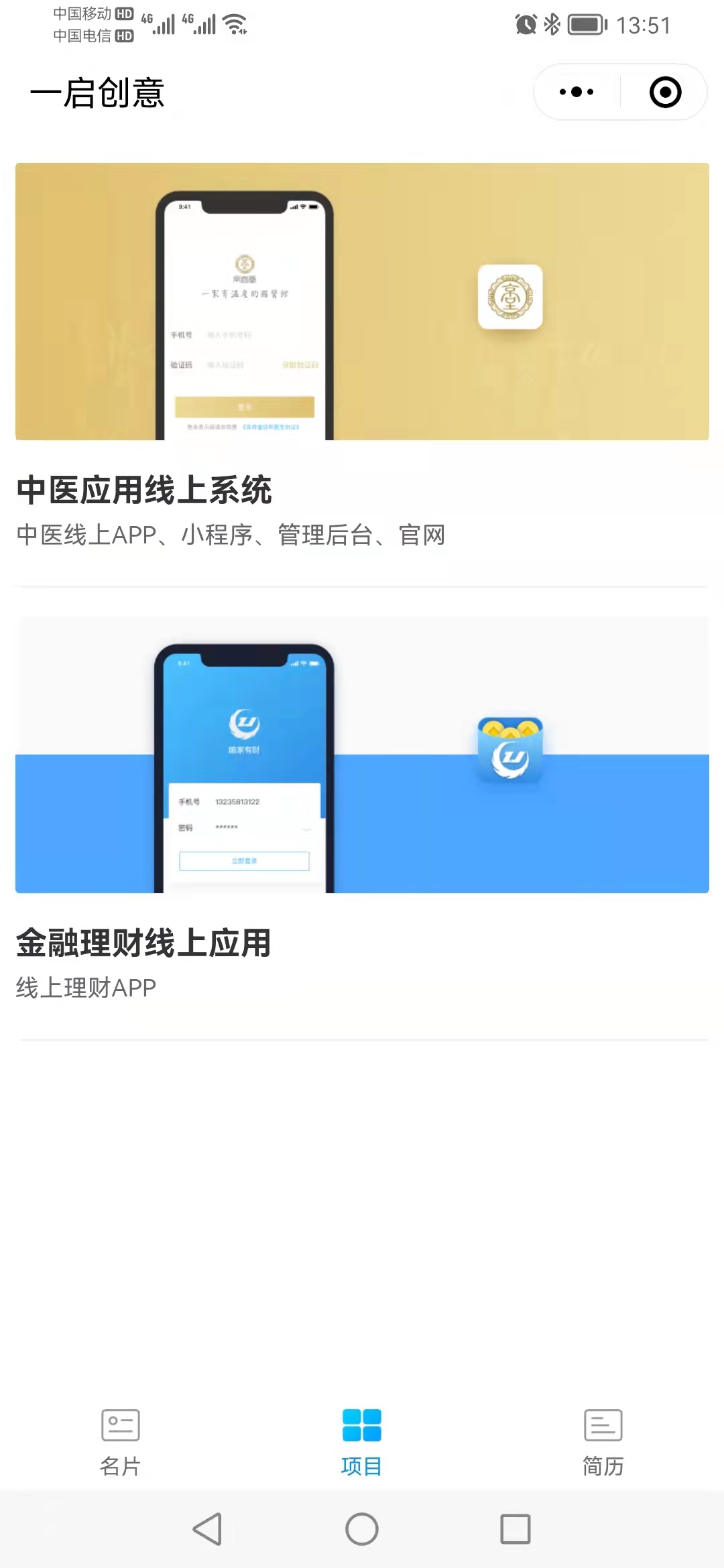Select the 项目 tab
Image resolution: width=724 pixels, height=1568 pixels.
[x=362, y=1437]
